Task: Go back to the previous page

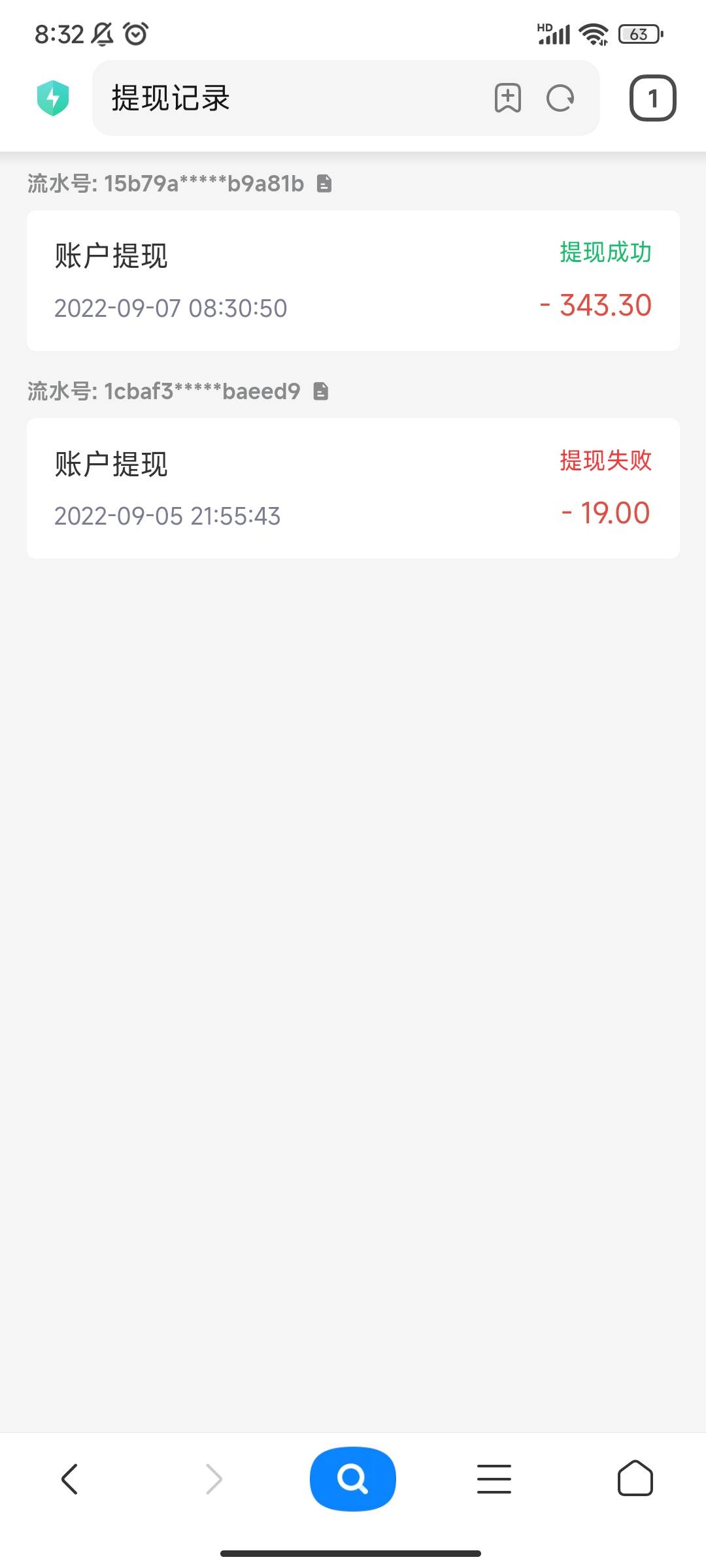Action: [70, 1478]
